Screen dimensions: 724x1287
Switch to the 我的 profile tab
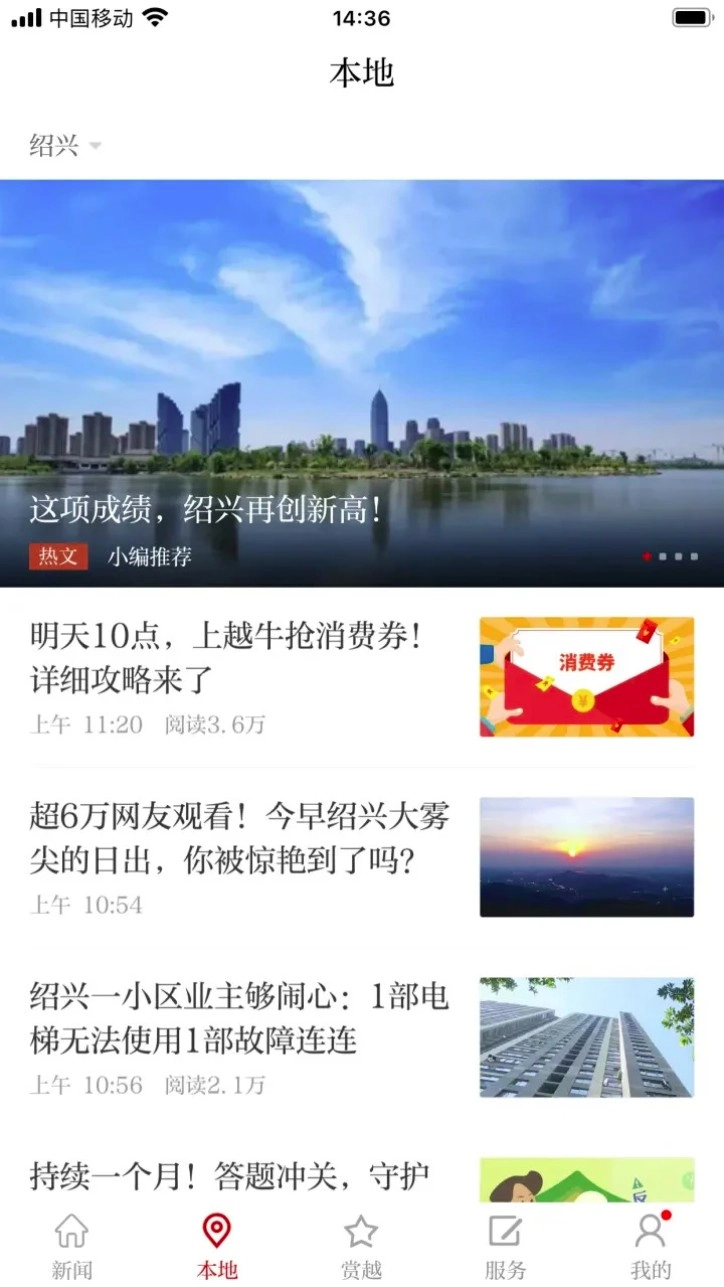[x=650, y=1247]
